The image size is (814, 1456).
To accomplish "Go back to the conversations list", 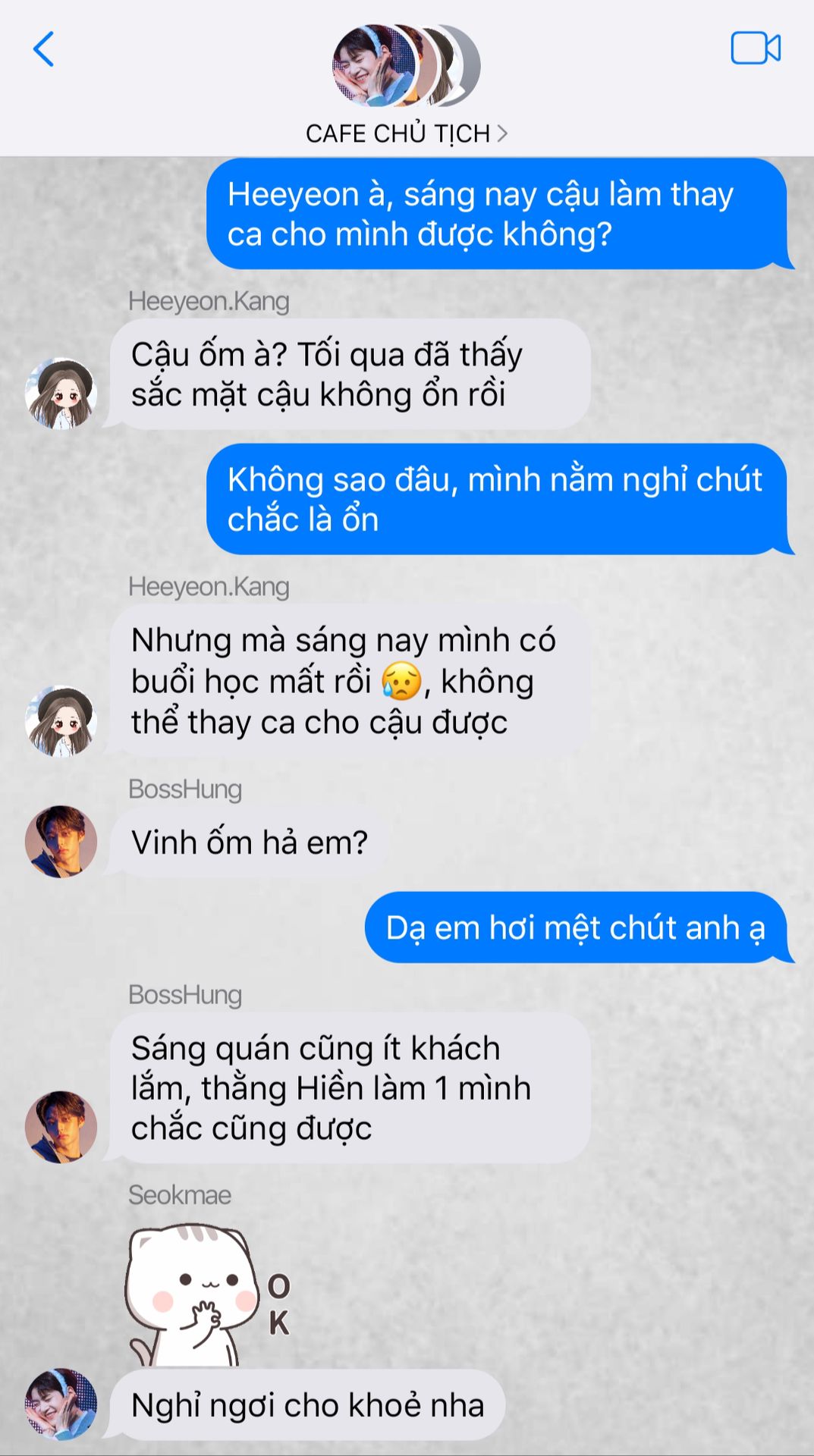I will pos(43,49).
